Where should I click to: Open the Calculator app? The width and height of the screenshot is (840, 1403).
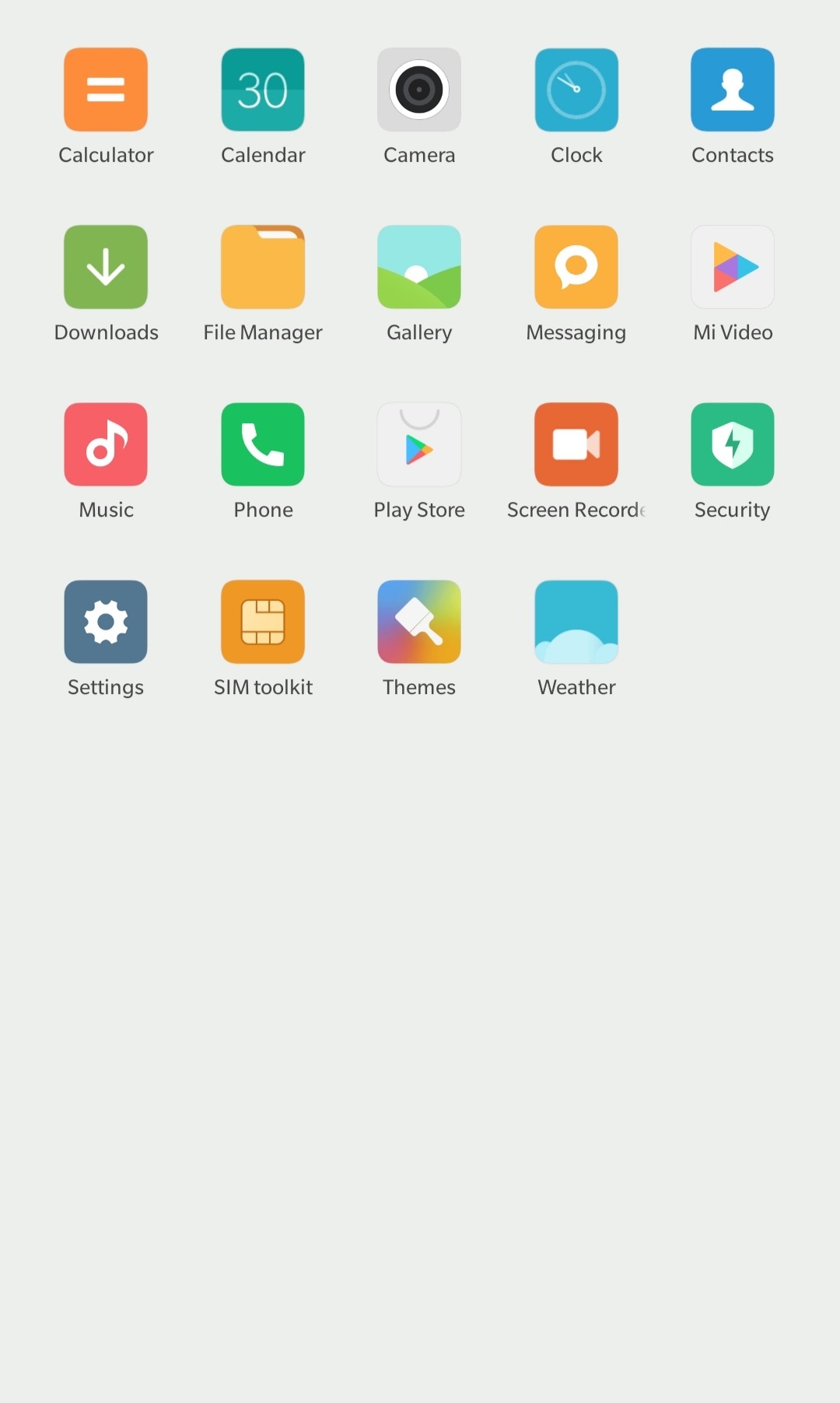[106, 89]
